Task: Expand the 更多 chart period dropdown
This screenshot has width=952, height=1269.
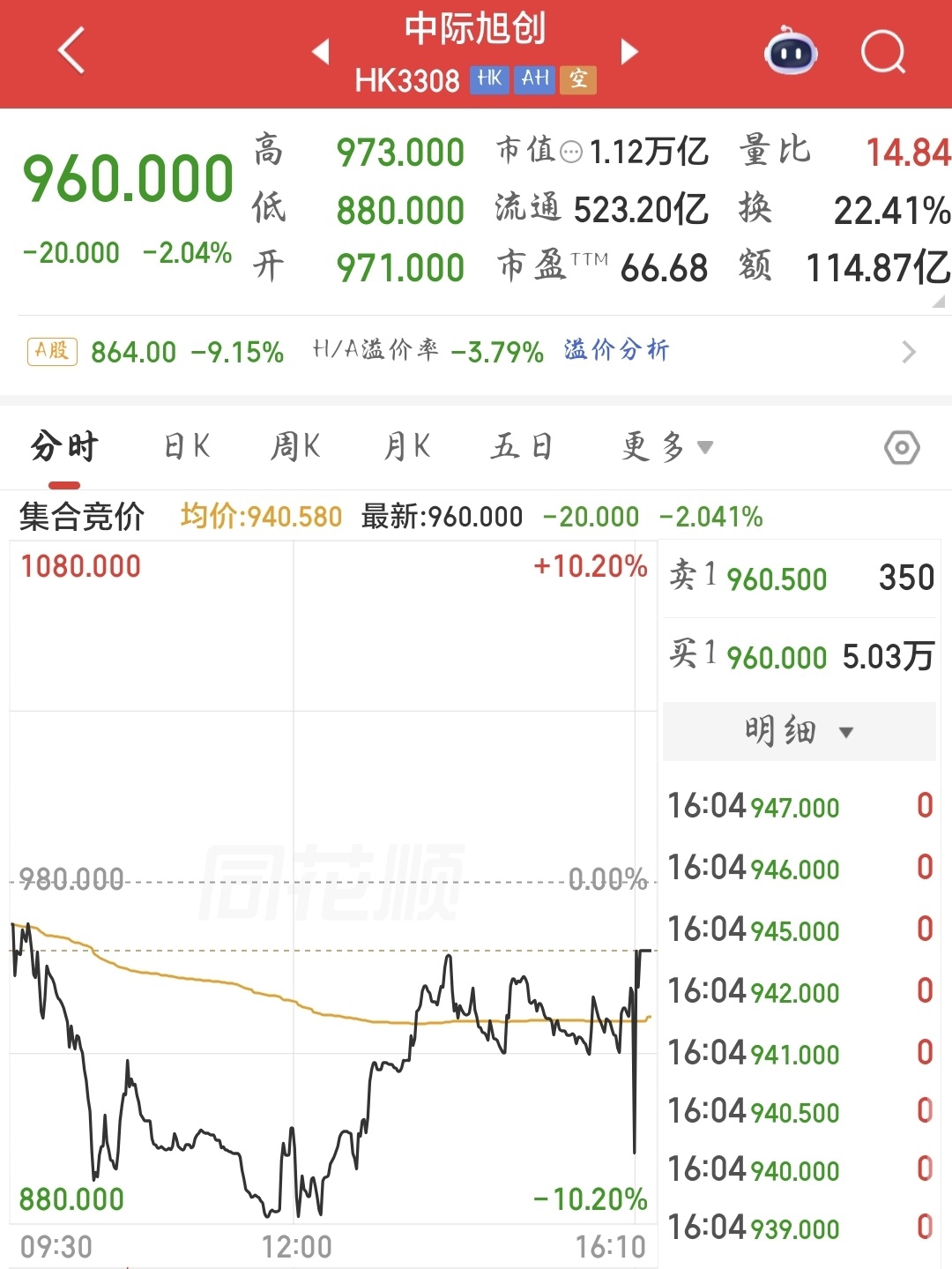Action: click(x=667, y=446)
